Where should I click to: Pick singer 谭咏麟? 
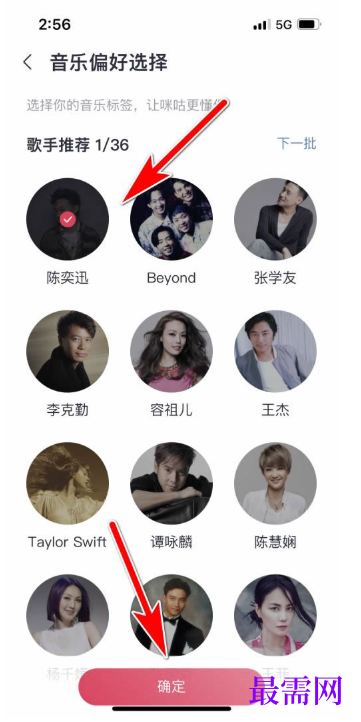171,483
